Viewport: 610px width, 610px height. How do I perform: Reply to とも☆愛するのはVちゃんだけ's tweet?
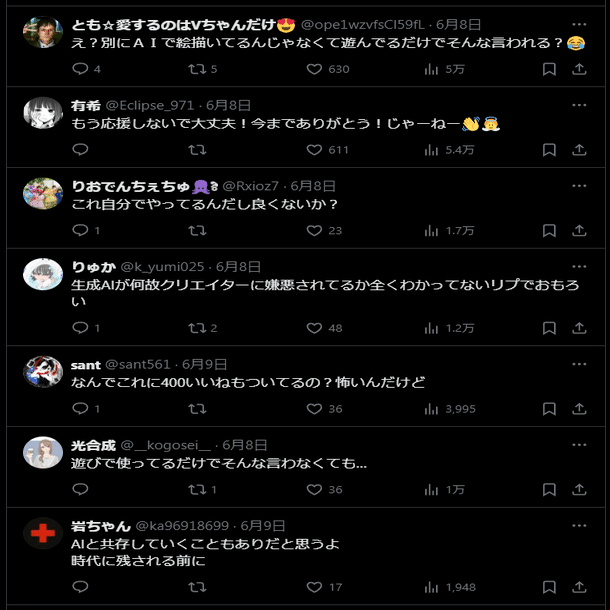pyautogui.click(x=81, y=69)
